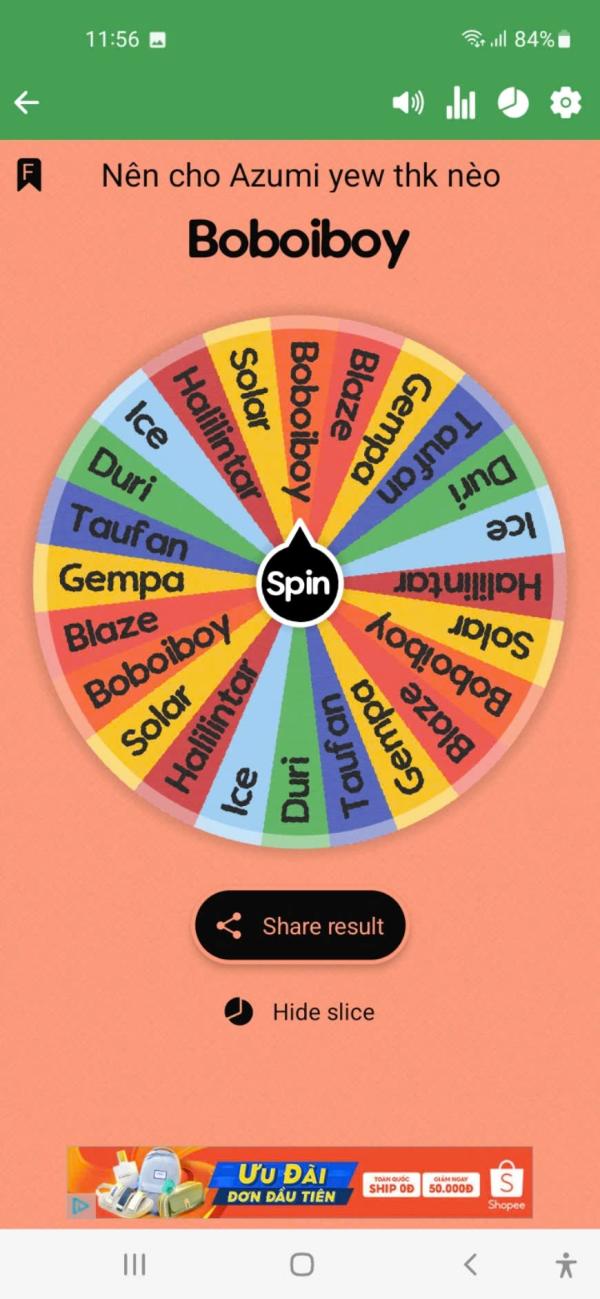Hide the selected slice
The height and width of the screenshot is (1299, 600).
(300, 1012)
